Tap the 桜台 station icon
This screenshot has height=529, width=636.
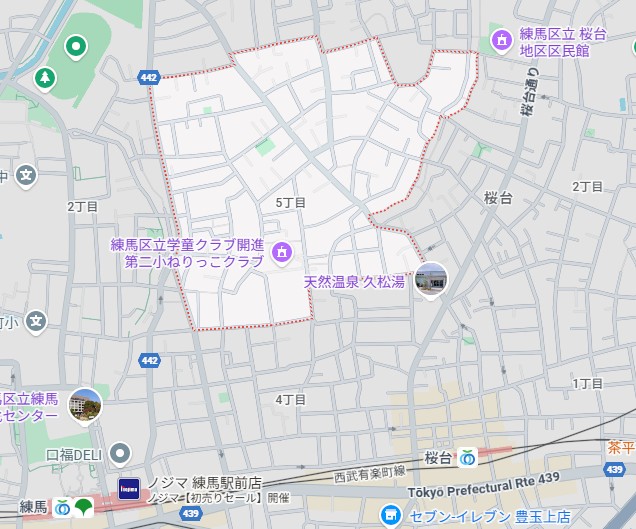click(467, 458)
